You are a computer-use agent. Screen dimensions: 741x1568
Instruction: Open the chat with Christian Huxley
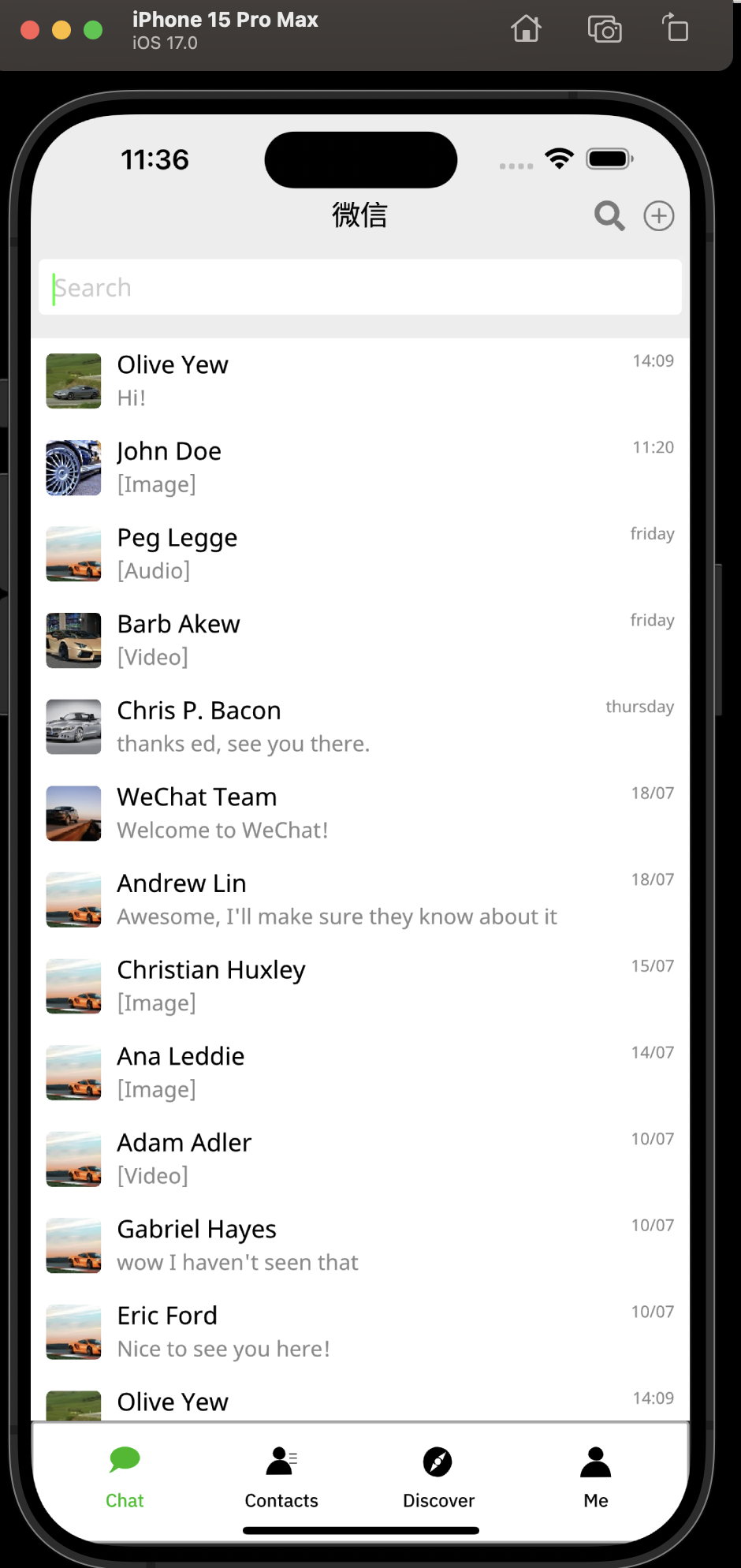[360, 986]
